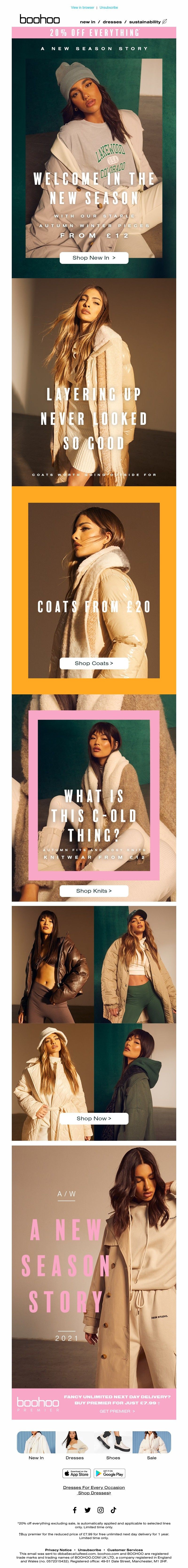Open the New In category tile

(36, 1445)
